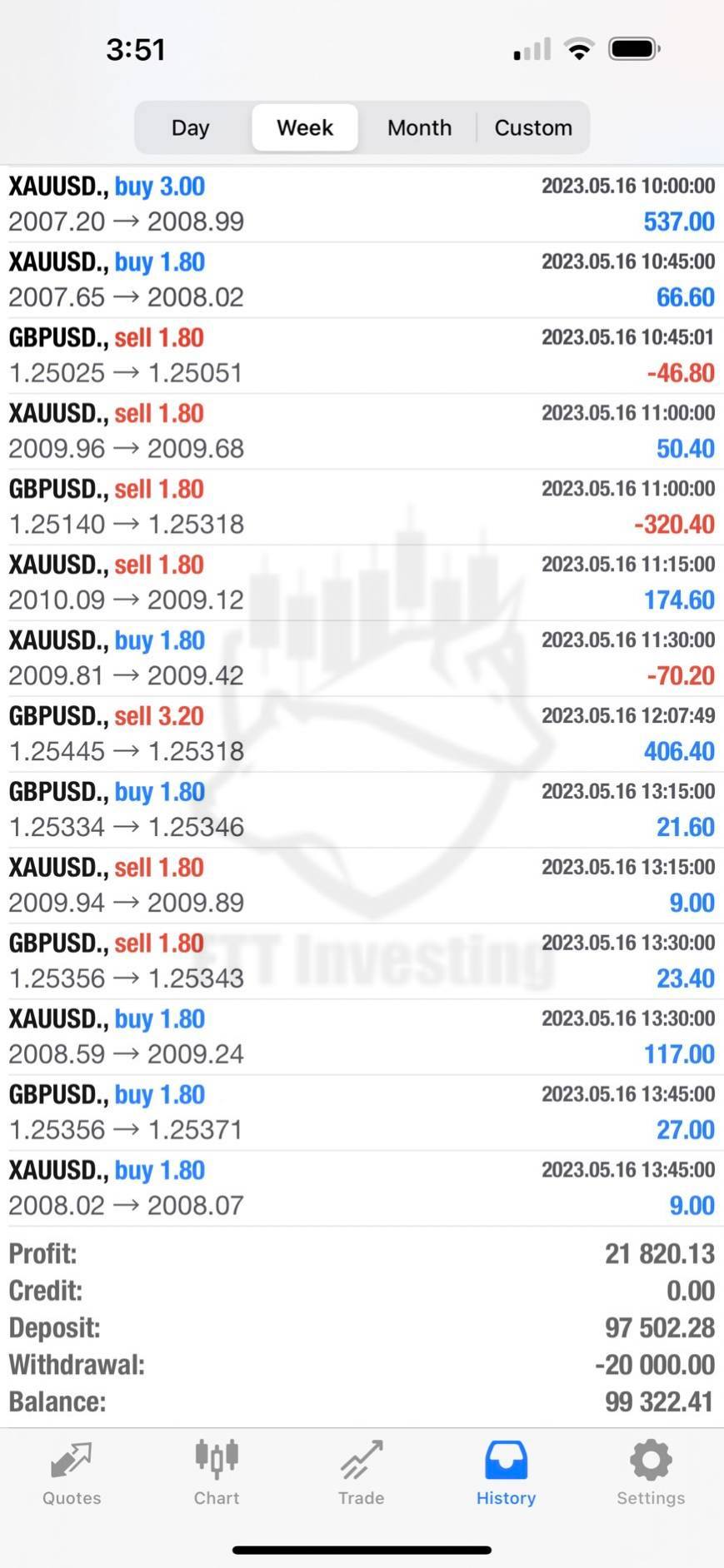This screenshot has width=724, height=1568.
Task: Expand XAUUSD buy trade with 117.00 profit
Action: 362,1037
